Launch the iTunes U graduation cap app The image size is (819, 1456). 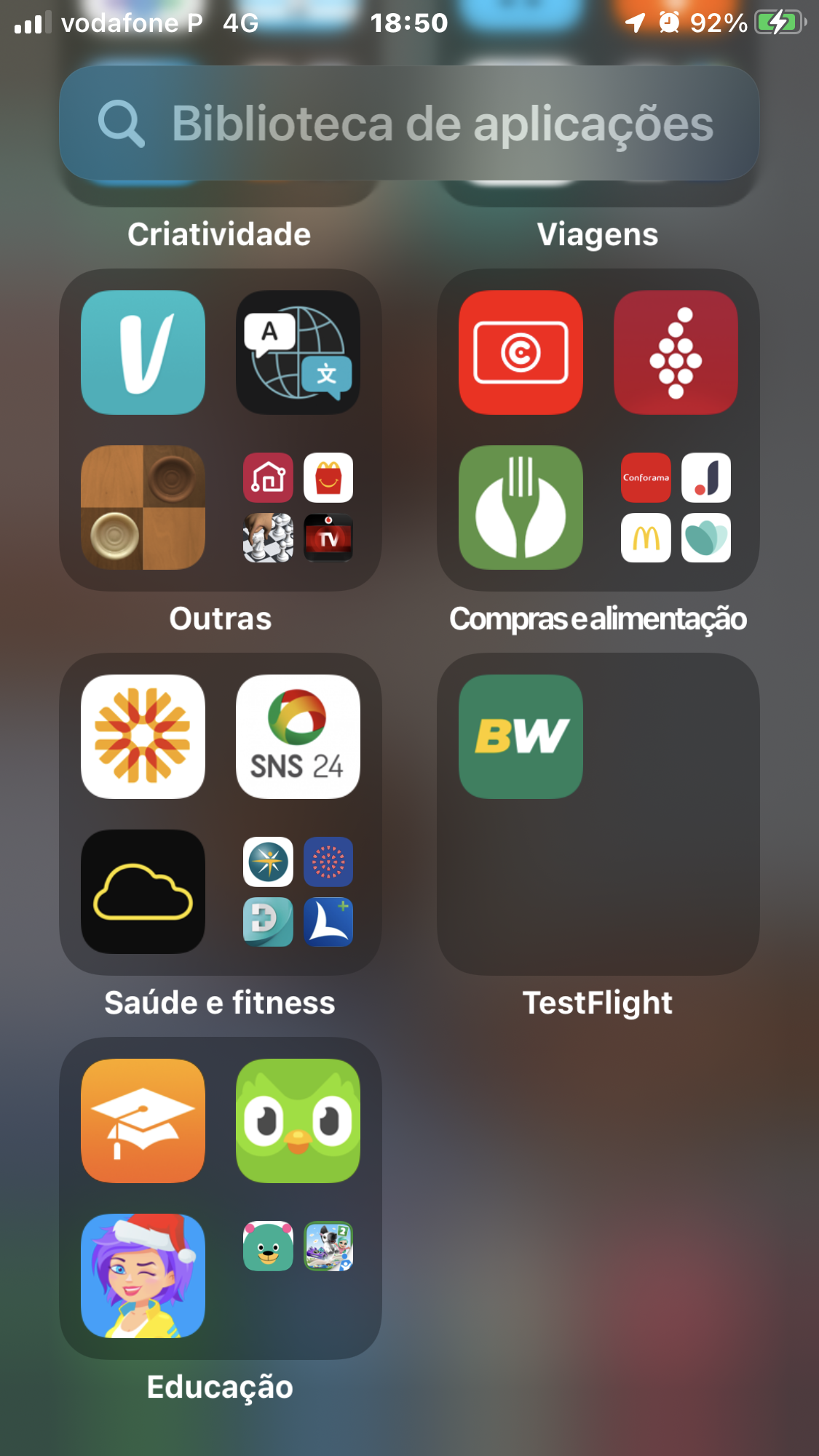[x=143, y=1121]
